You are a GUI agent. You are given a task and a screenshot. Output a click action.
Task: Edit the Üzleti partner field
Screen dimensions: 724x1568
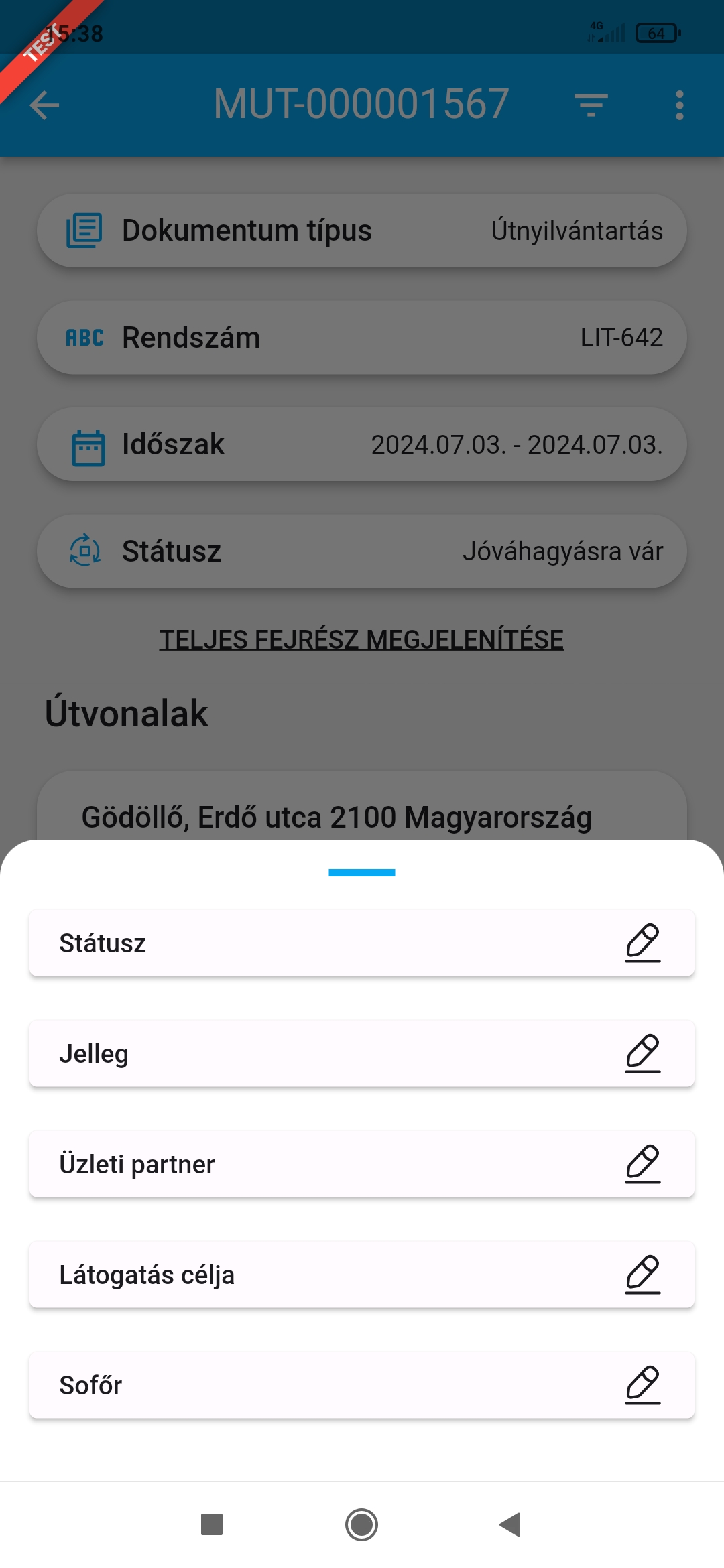(x=642, y=1164)
